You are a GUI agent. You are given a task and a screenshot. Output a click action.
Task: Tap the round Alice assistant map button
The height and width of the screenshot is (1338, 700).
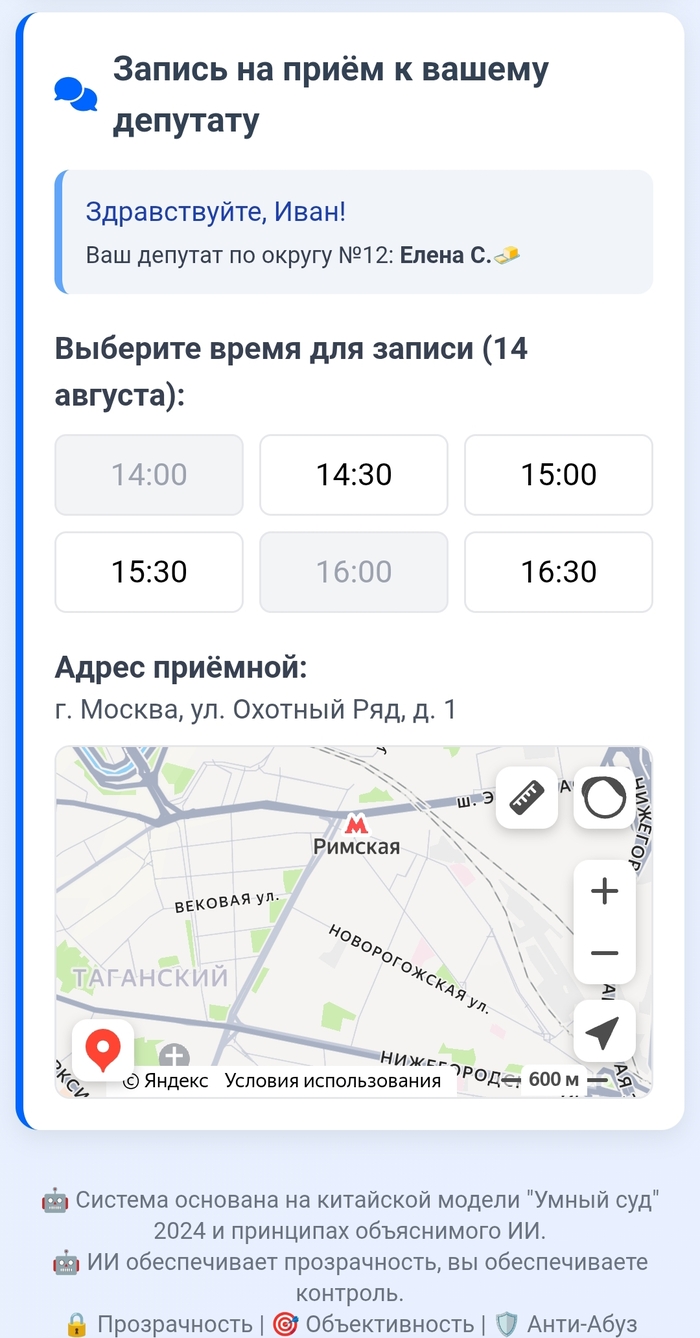(604, 798)
